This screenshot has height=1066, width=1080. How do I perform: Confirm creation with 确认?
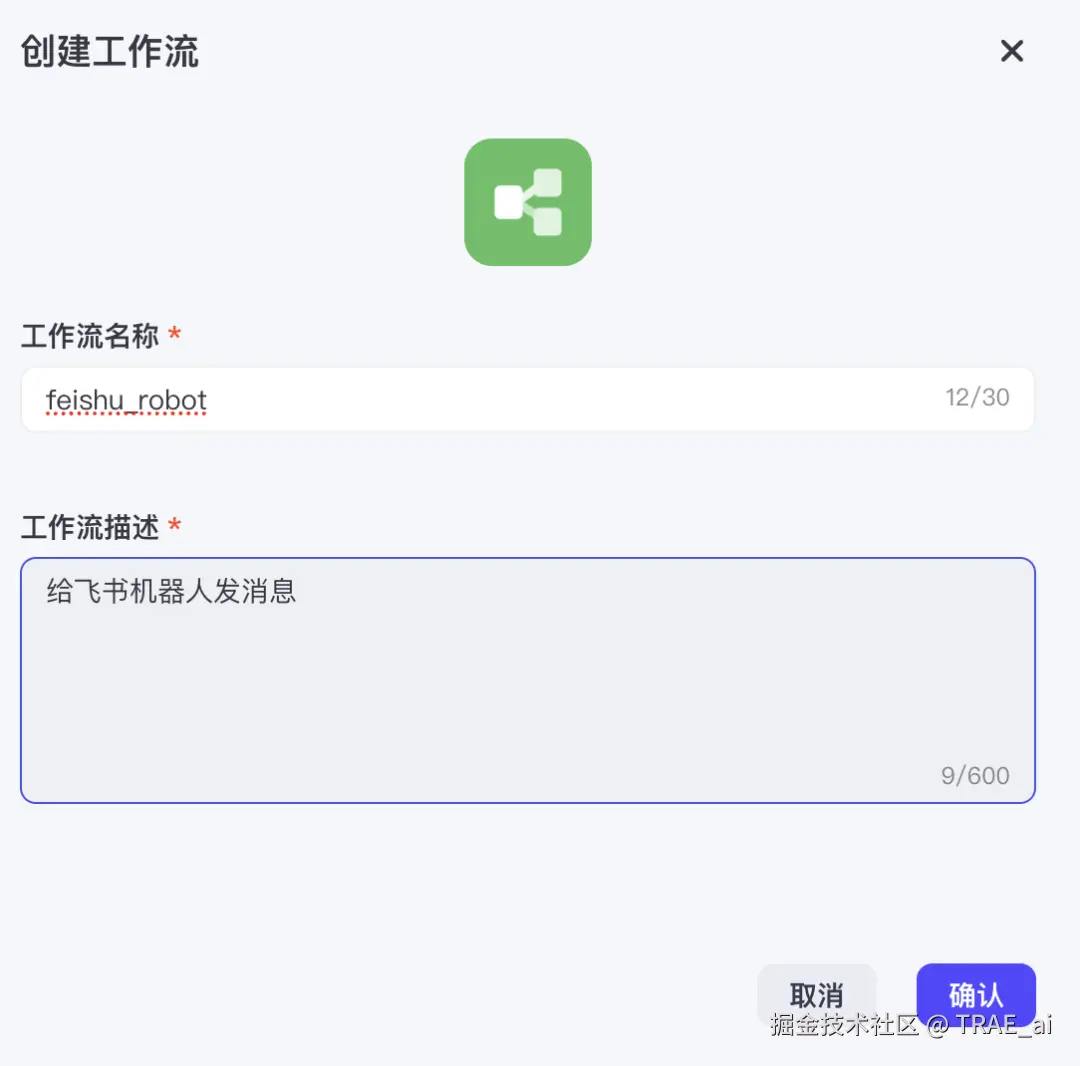(x=975, y=995)
